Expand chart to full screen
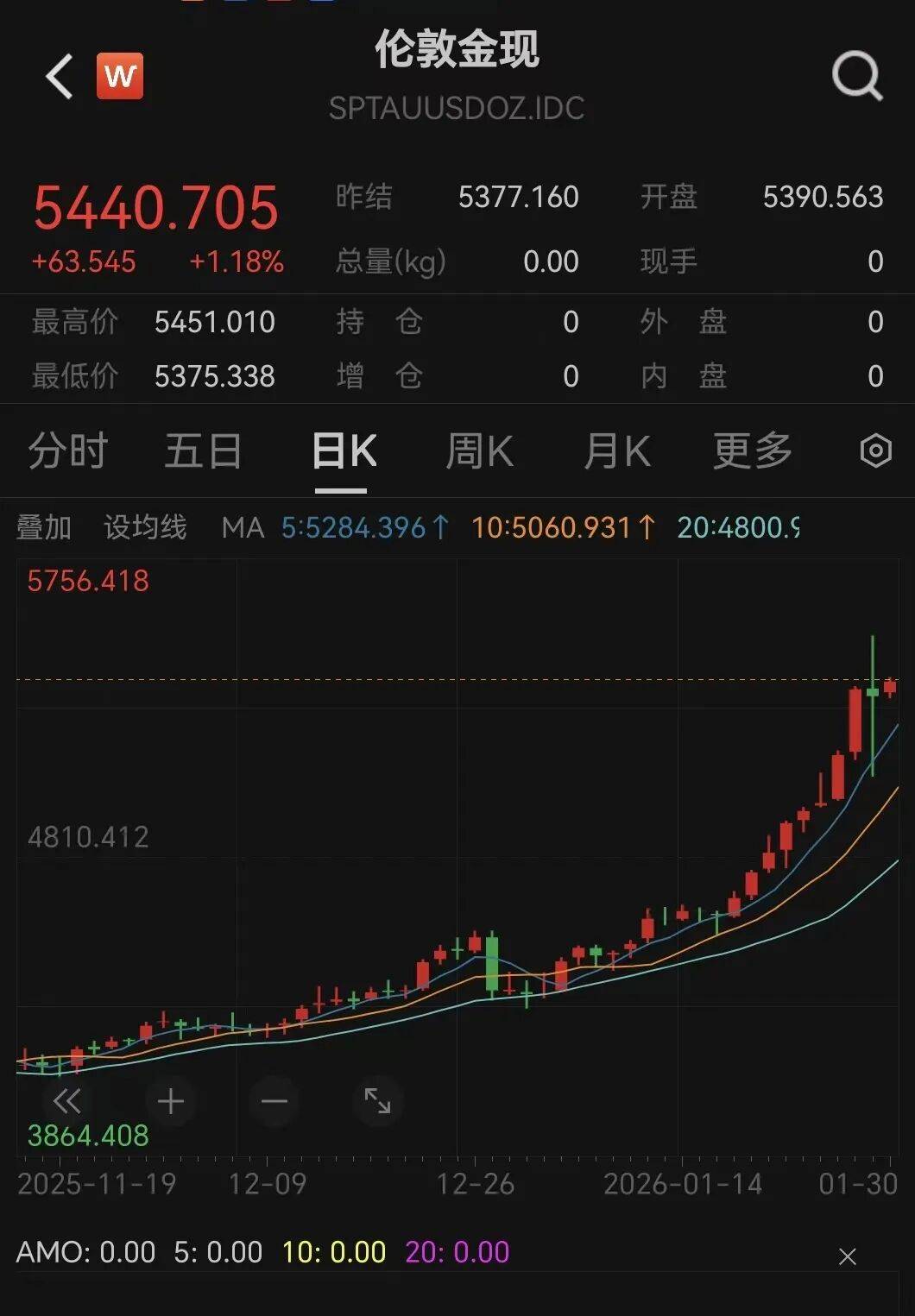Viewport: 915px width, 1316px height. tap(377, 1101)
